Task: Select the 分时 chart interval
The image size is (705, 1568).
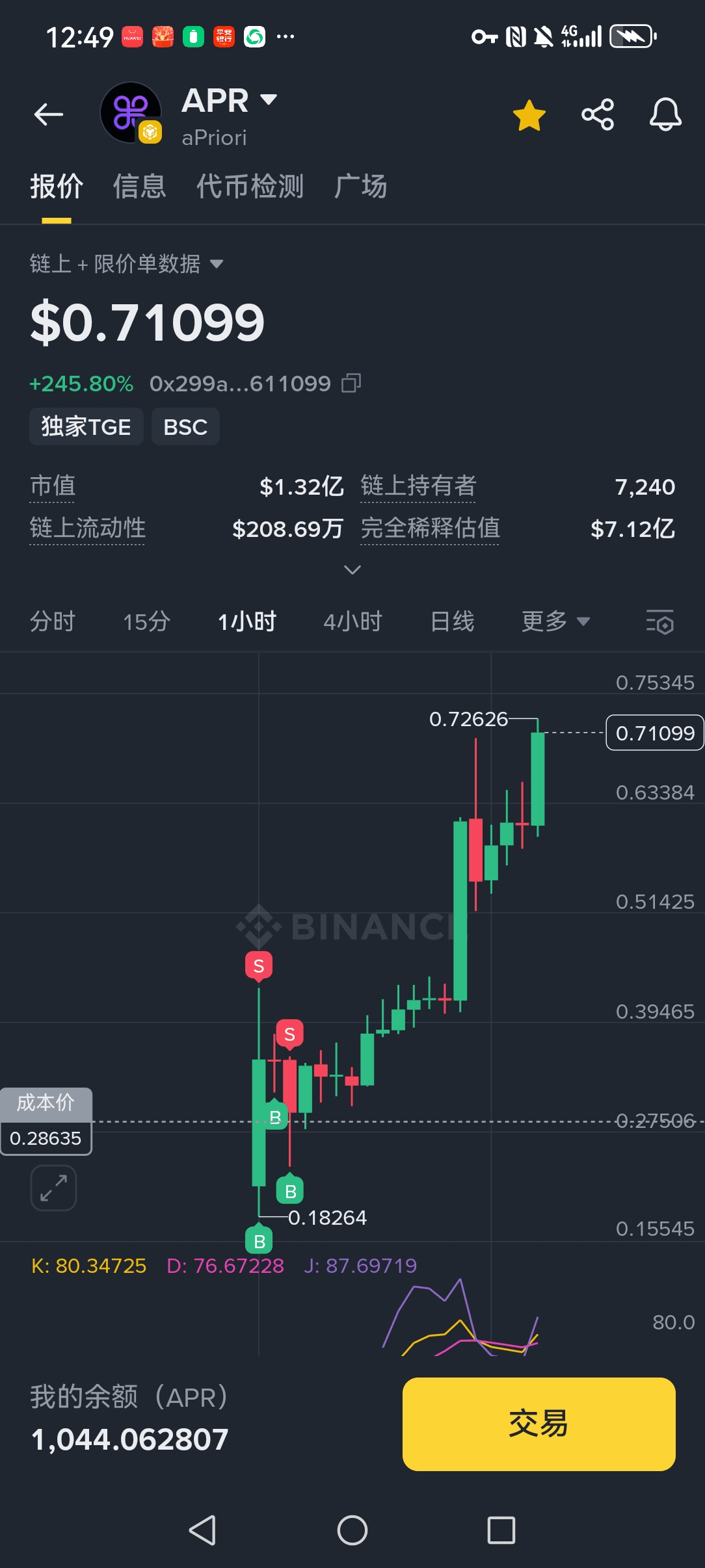Action: 53,621
